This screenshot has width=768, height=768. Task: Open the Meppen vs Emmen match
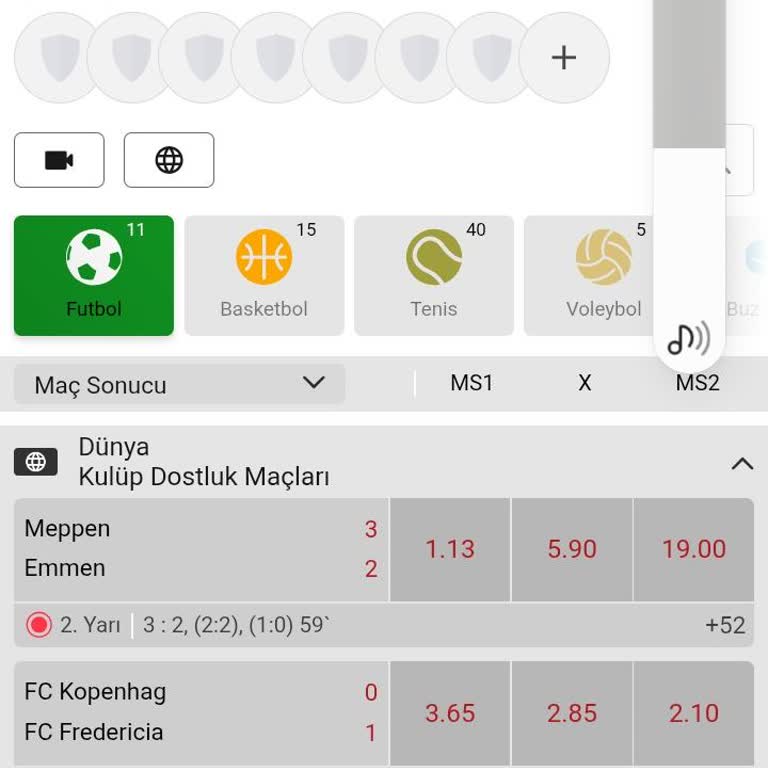point(200,548)
